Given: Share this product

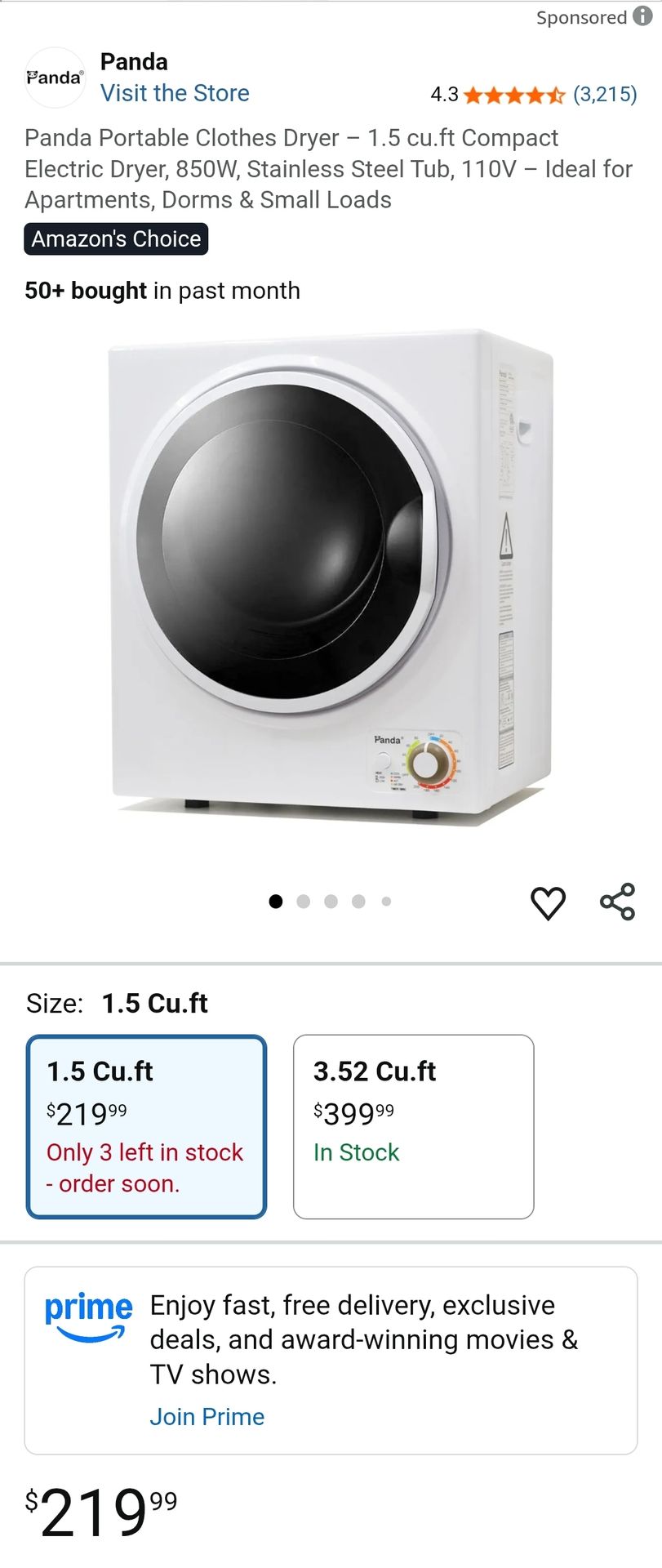Looking at the screenshot, I should [x=617, y=902].
